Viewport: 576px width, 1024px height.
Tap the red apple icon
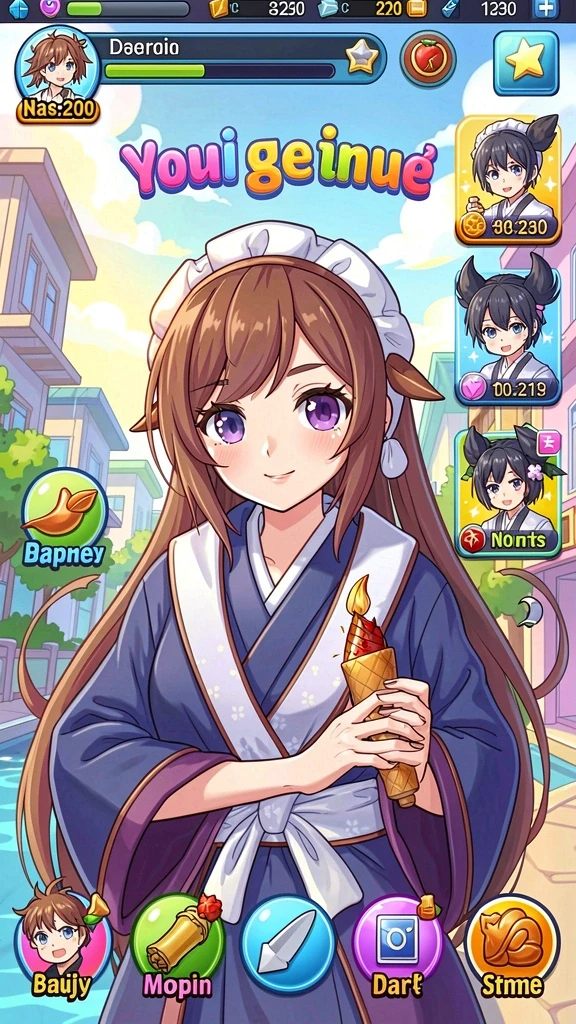(427, 59)
